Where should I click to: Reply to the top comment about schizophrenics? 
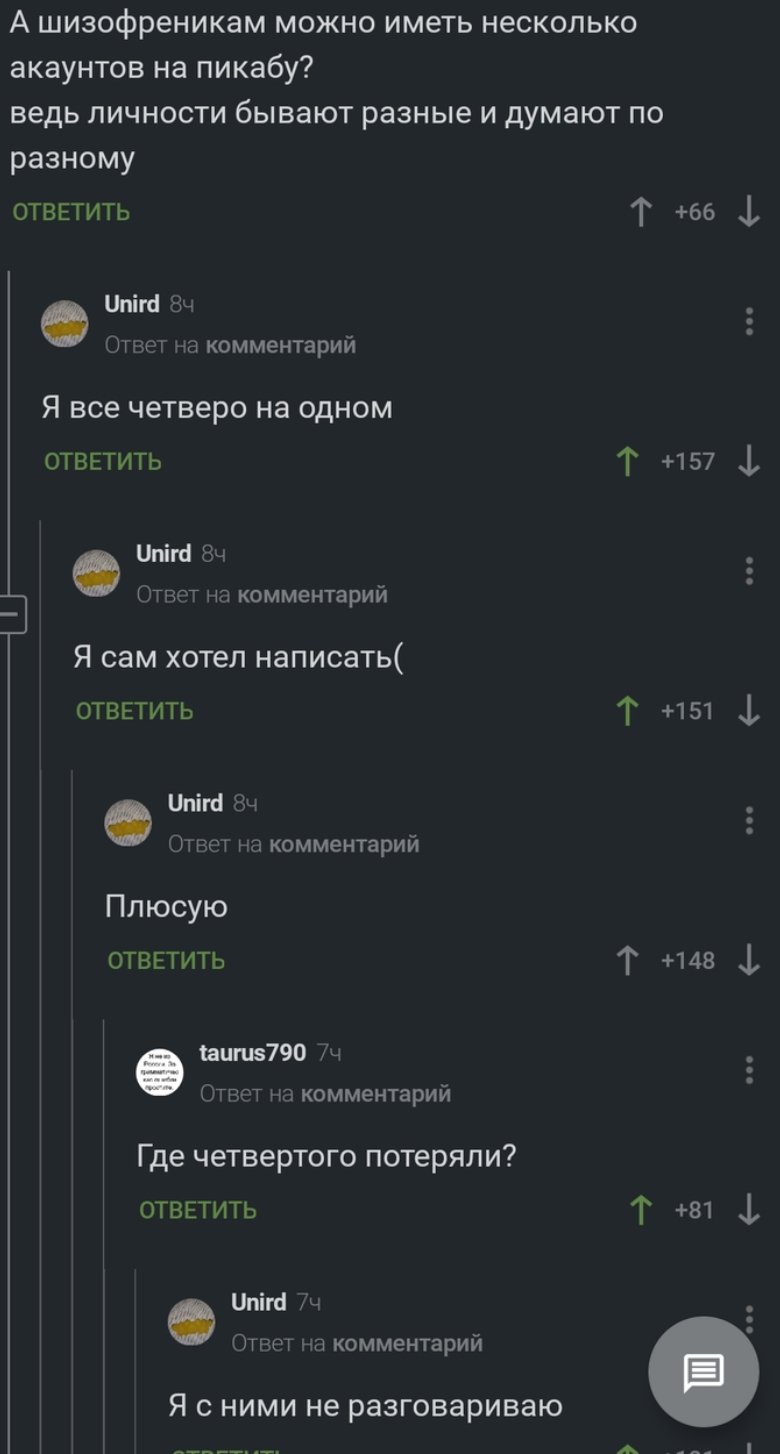71,212
